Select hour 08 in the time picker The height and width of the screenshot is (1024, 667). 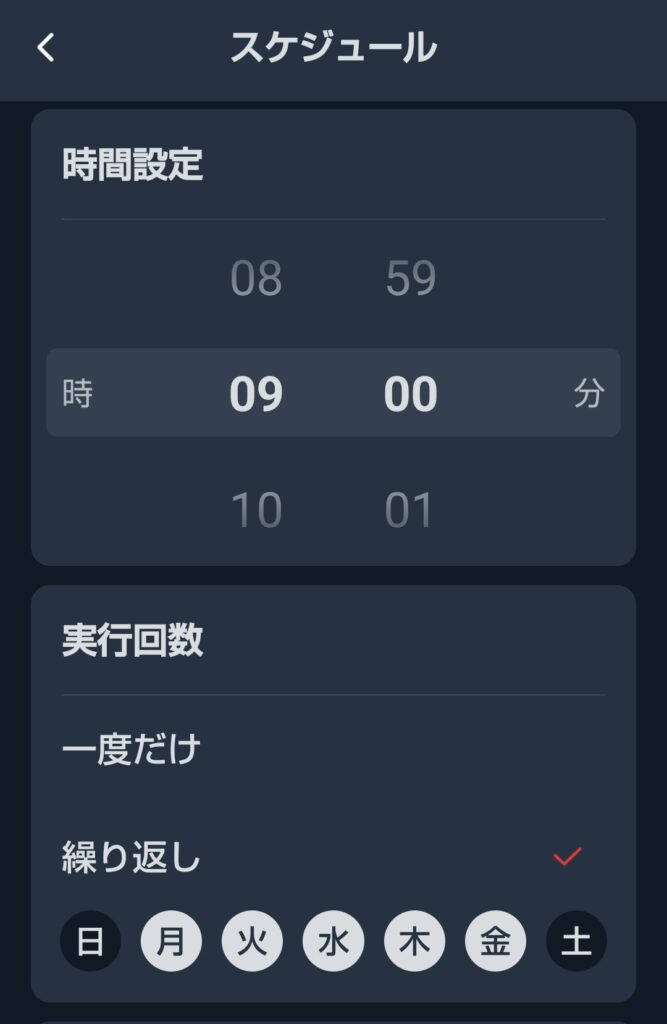point(256,278)
